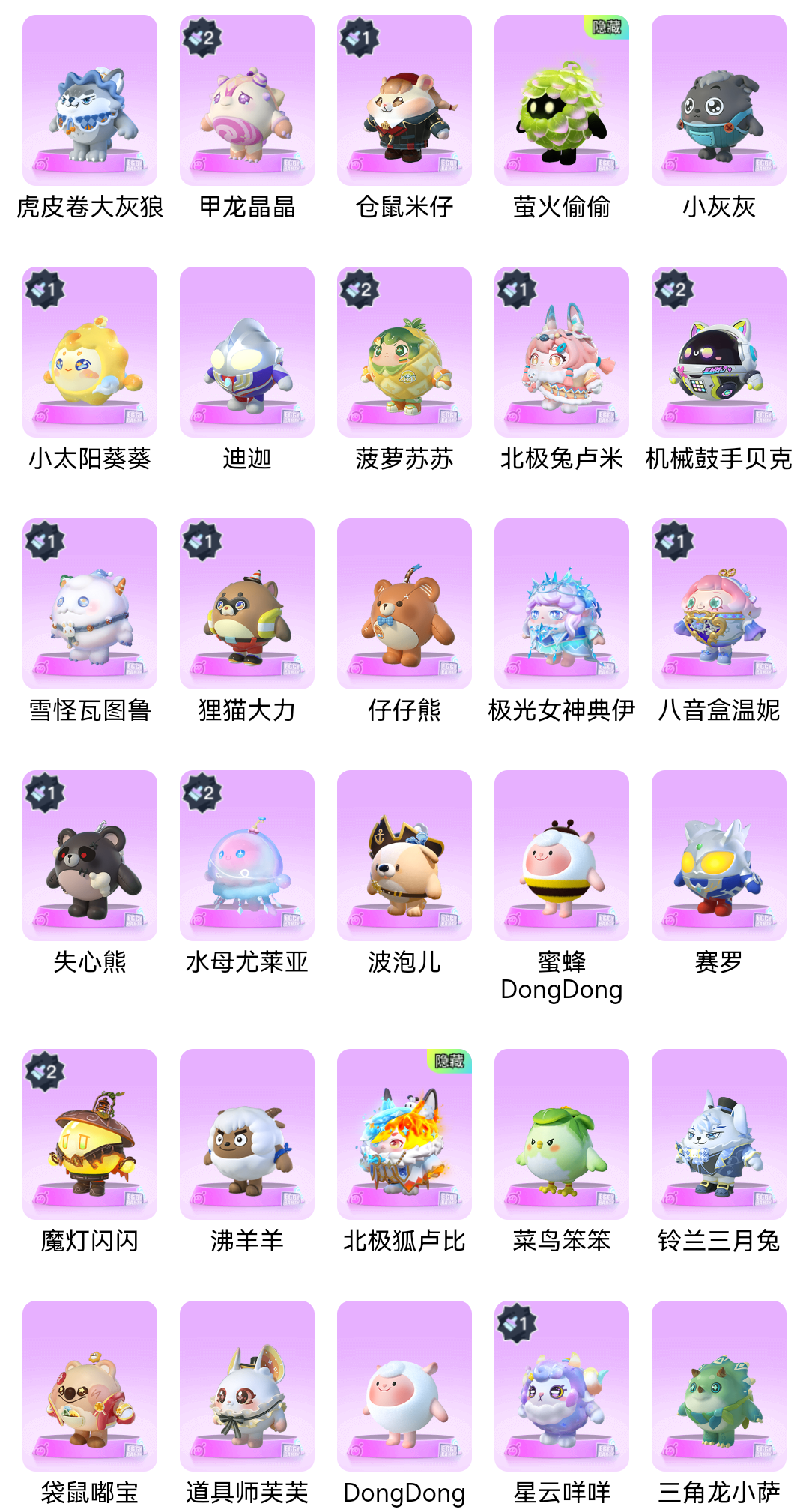The width and height of the screenshot is (809, 1512).
Task: Open the 赛罗 card
Action: pyautogui.click(x=719, y=856)
